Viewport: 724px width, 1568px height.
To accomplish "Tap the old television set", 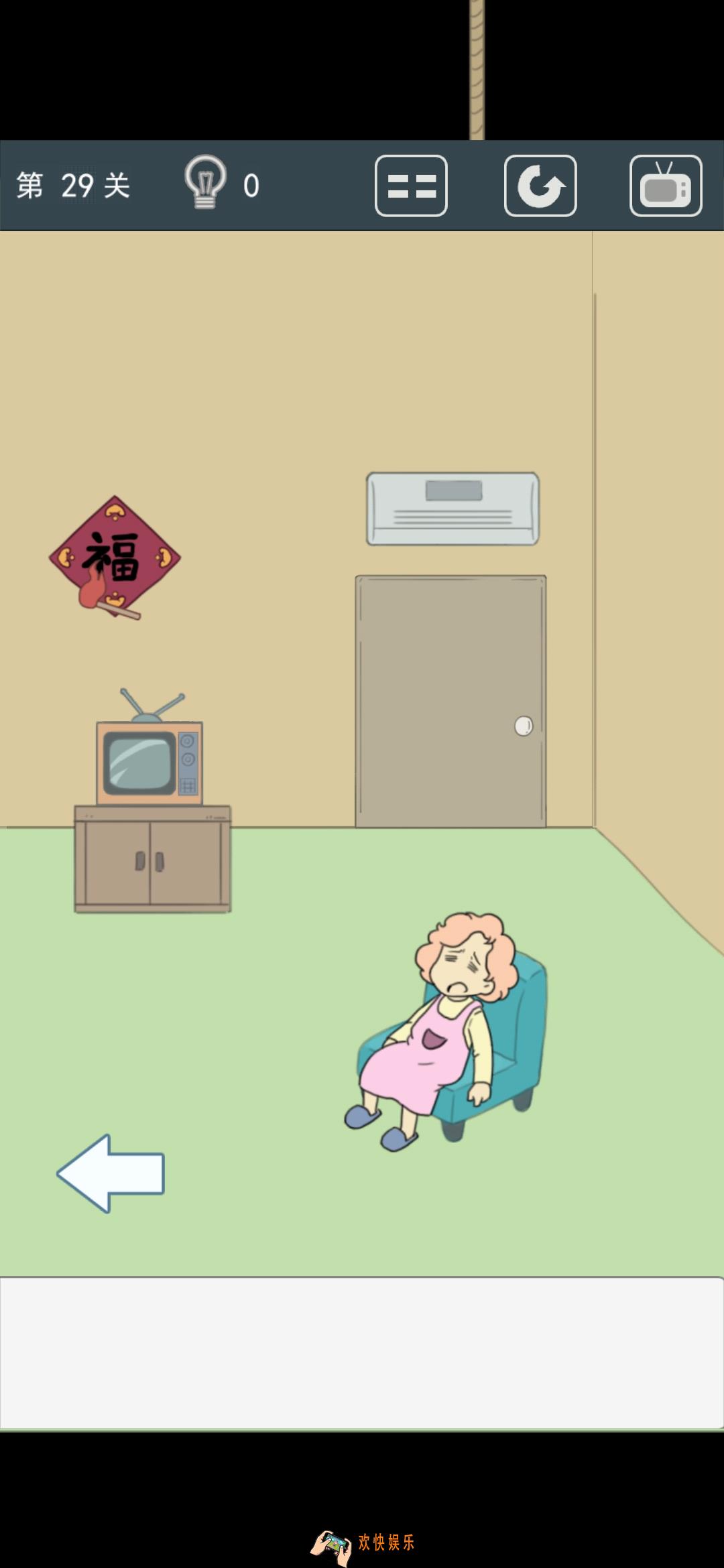I will tap(149, 763).
